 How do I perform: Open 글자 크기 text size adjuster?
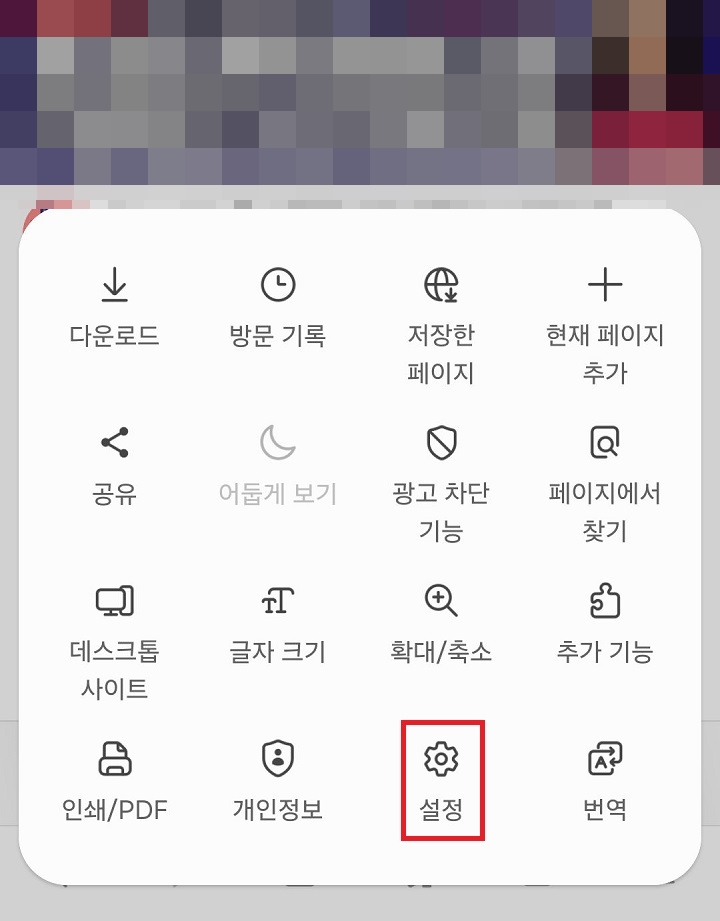click(x=277, y=601)
